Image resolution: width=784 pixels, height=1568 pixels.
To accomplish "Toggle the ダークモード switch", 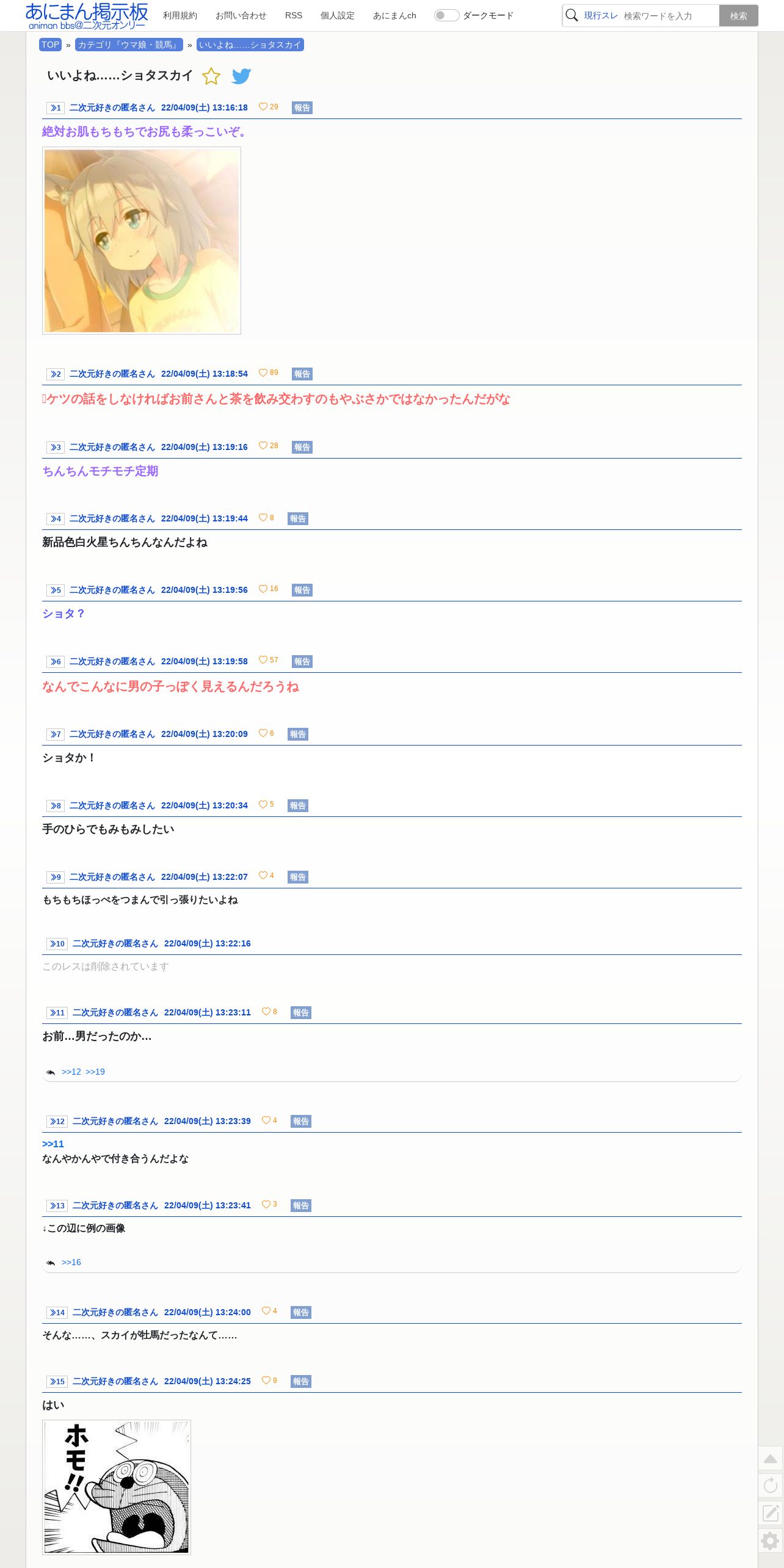I will 446,15.
